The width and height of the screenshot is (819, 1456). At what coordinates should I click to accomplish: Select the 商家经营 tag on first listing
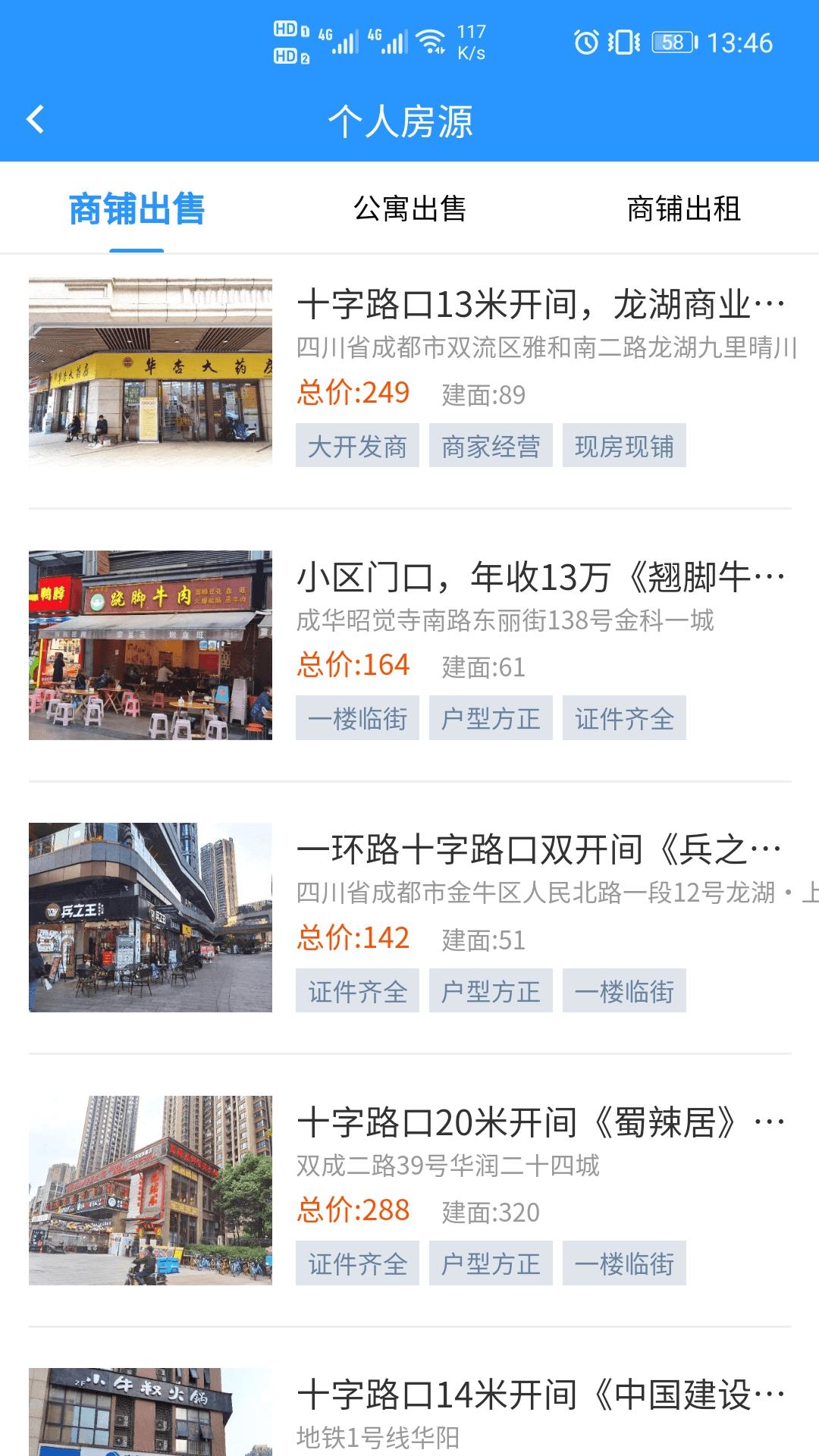click(491, 447)
